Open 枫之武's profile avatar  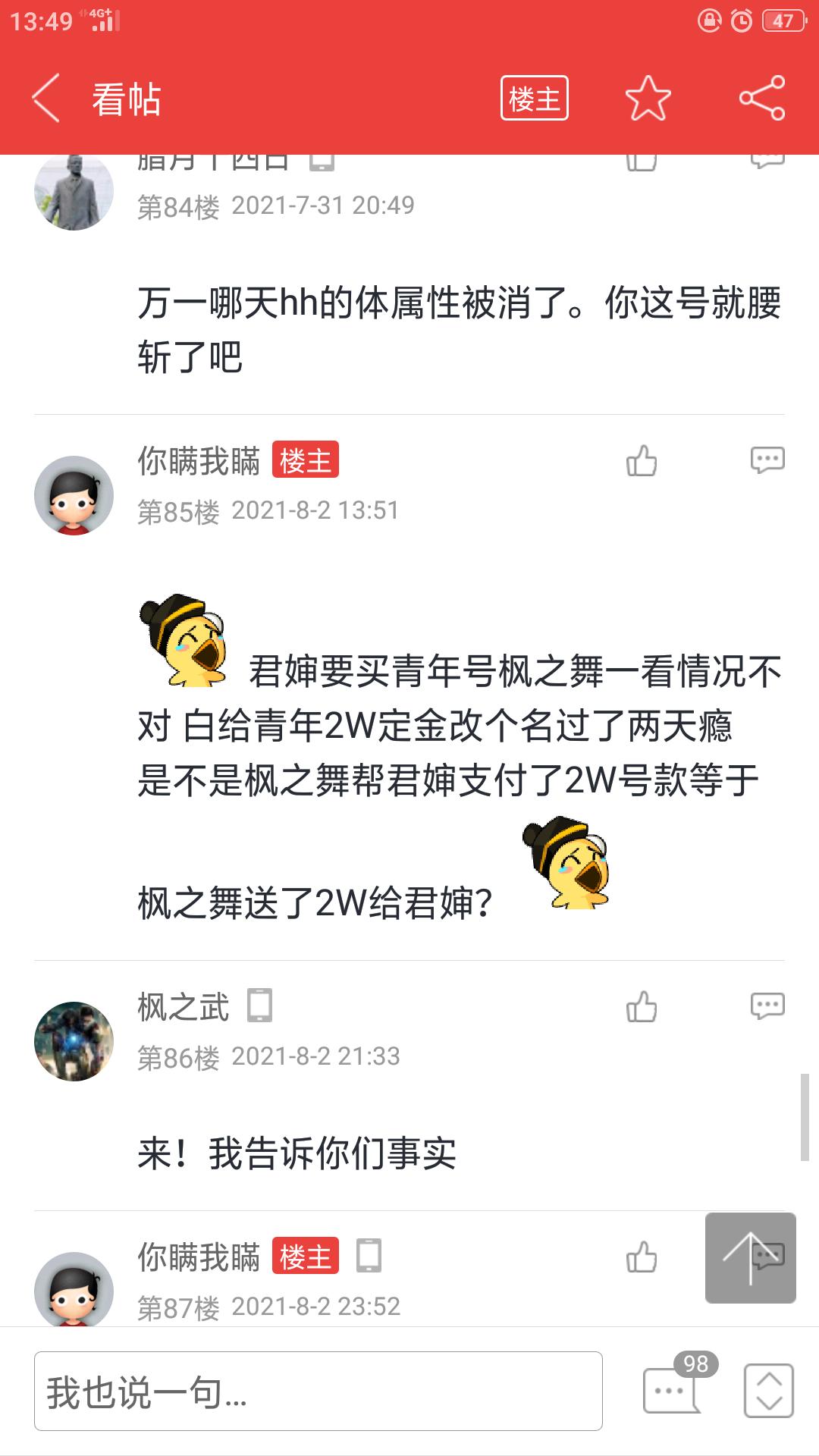pos(74,1042)
